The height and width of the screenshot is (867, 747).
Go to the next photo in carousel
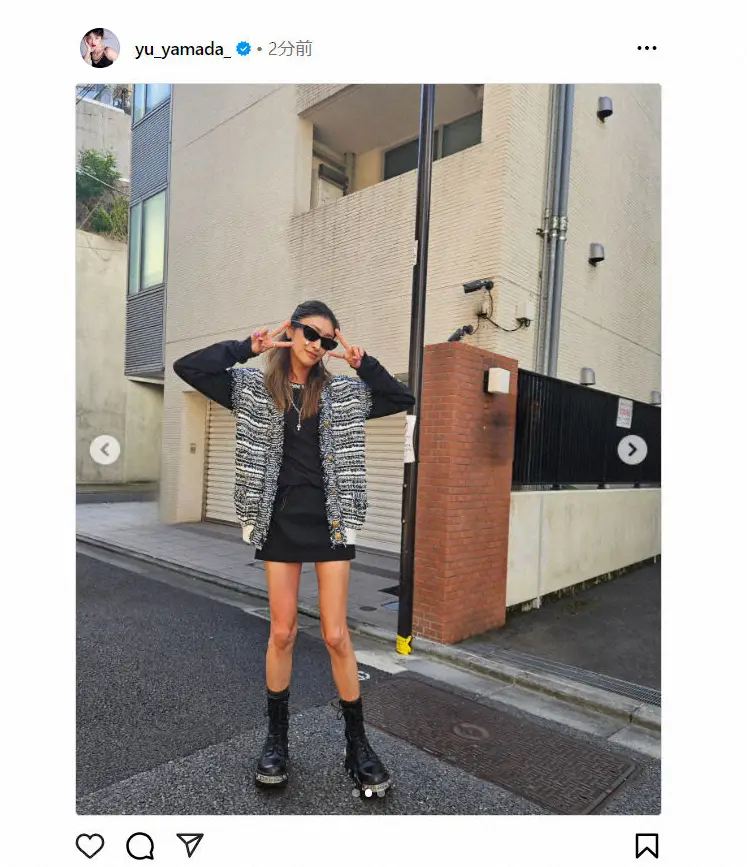(631, 450)
